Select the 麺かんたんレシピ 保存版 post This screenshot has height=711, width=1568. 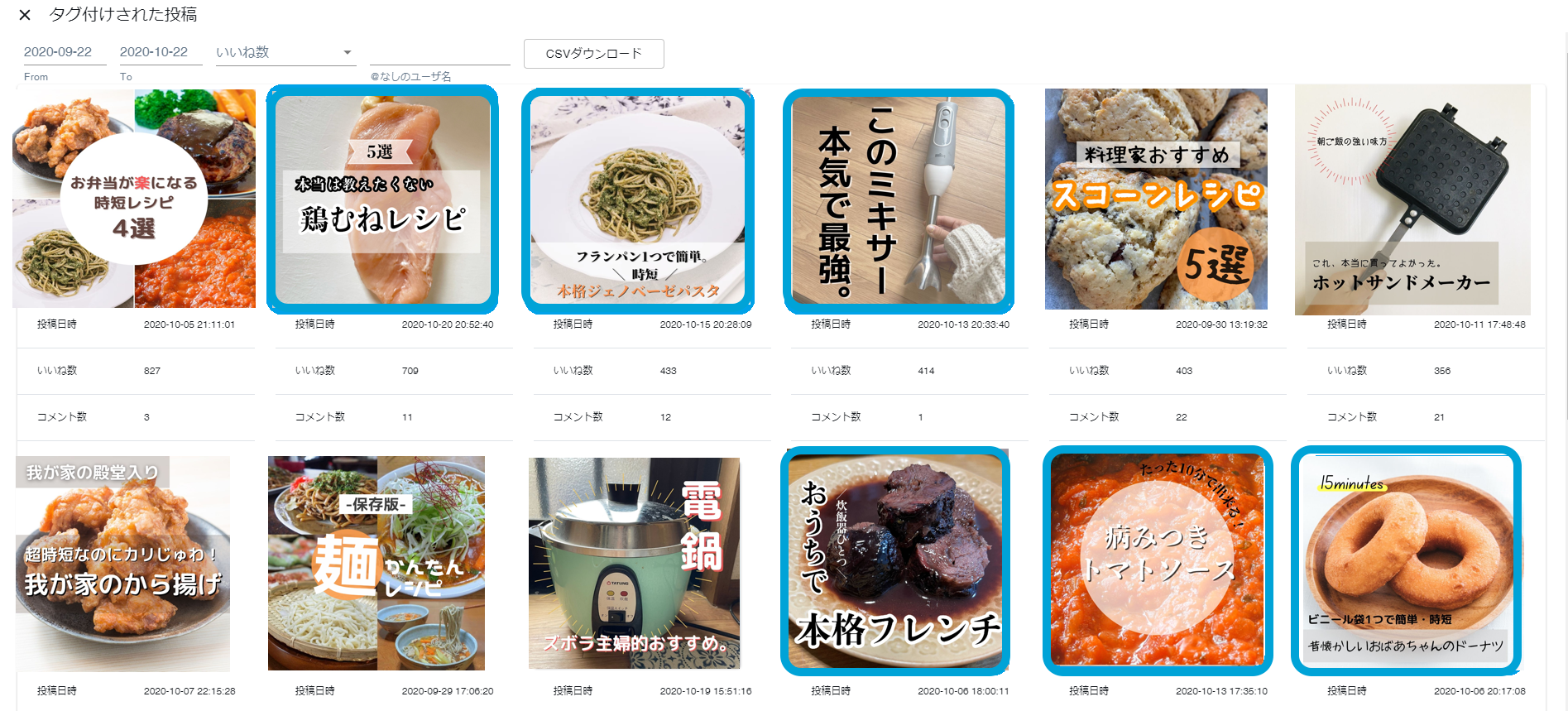coord(376,564)
